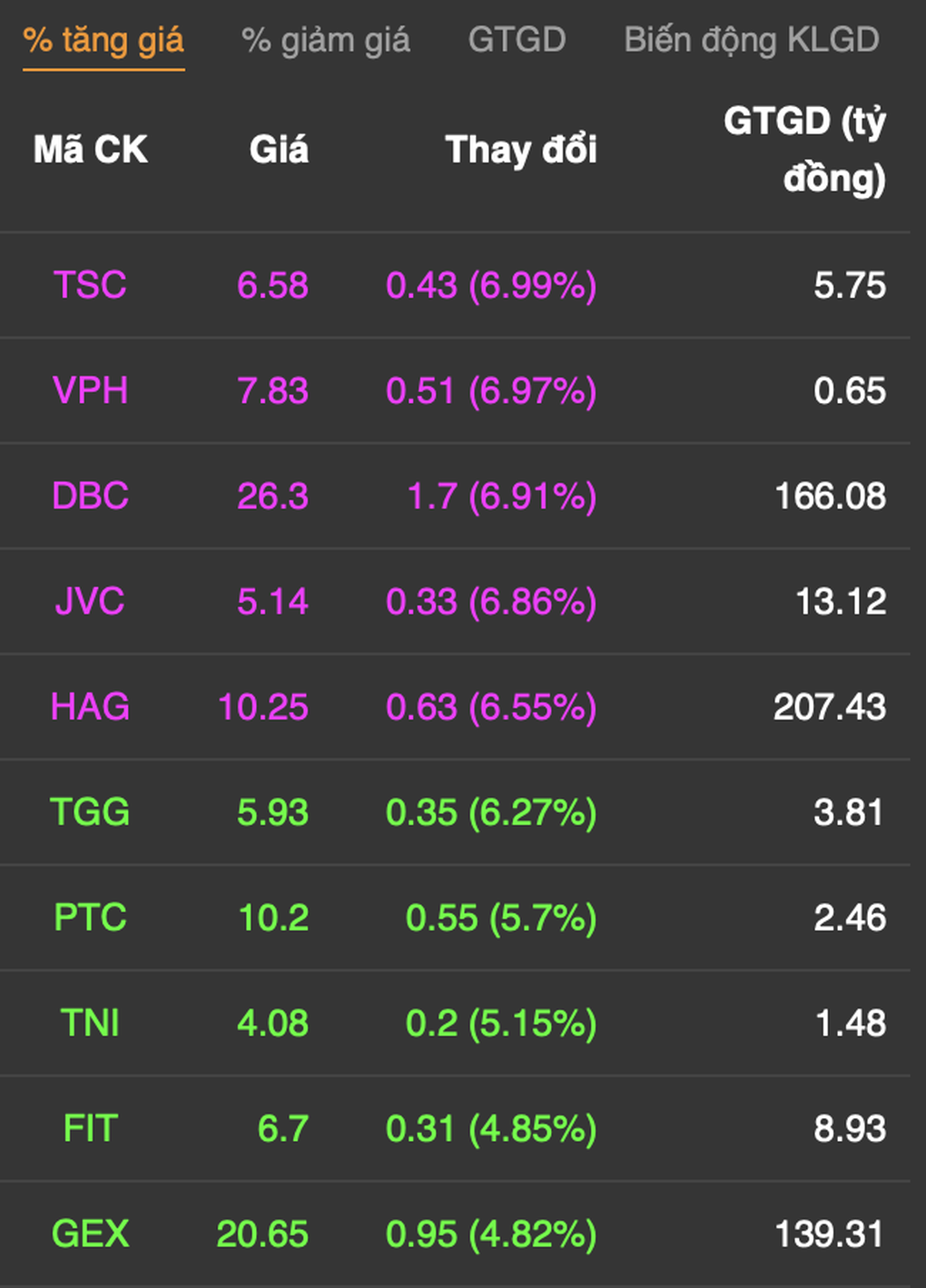Select the GTGD tab
Viewport: 926px width, 1288px height.
[517, 41]
